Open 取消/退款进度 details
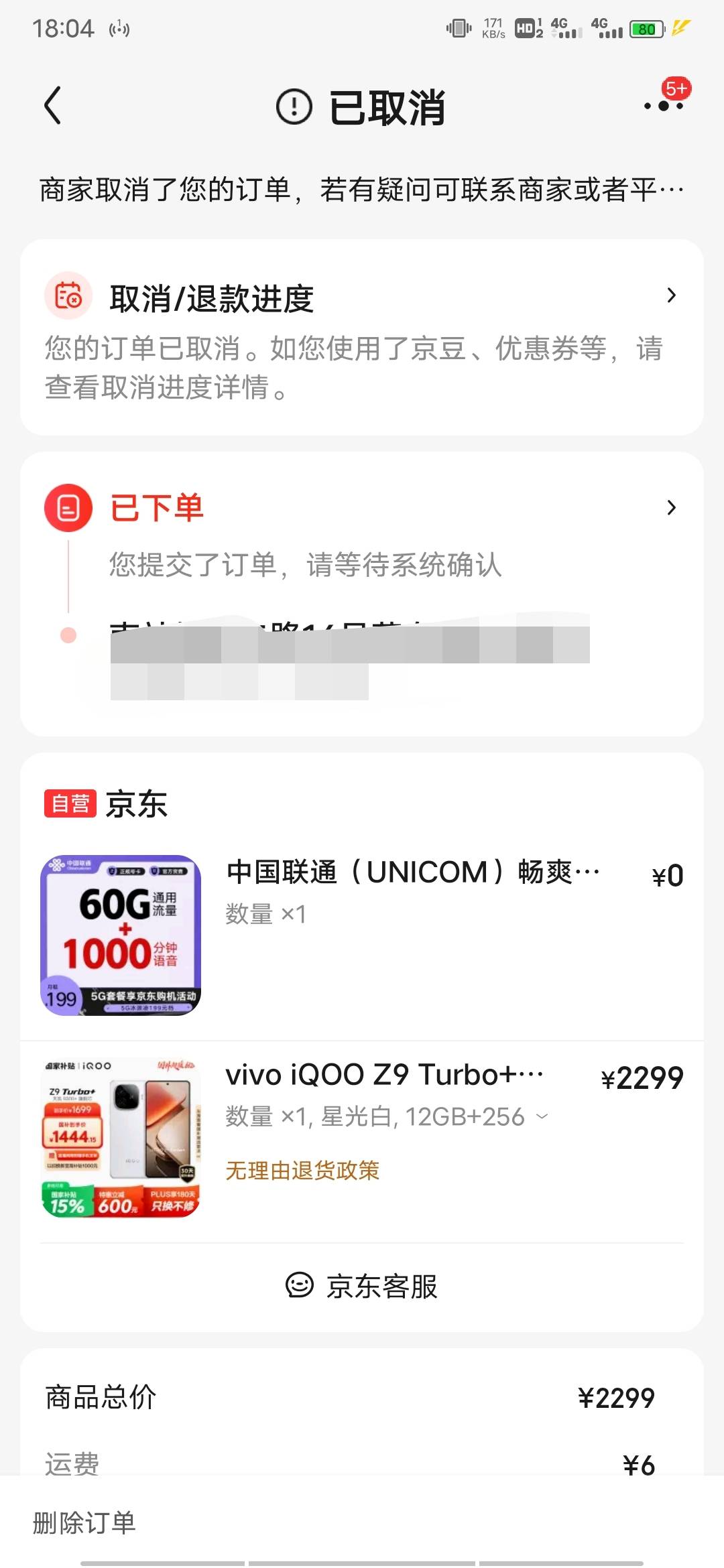This screenshot has height=1568, width=724. click(x=362, y=338)
